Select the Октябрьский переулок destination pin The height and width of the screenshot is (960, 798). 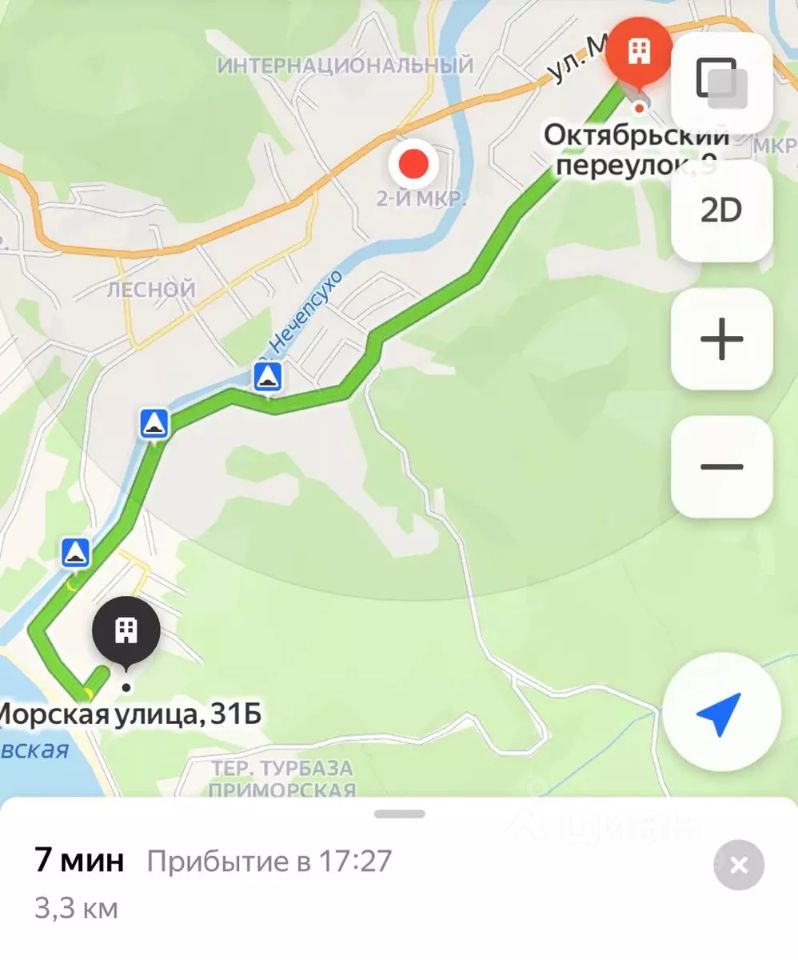[641, 52]
